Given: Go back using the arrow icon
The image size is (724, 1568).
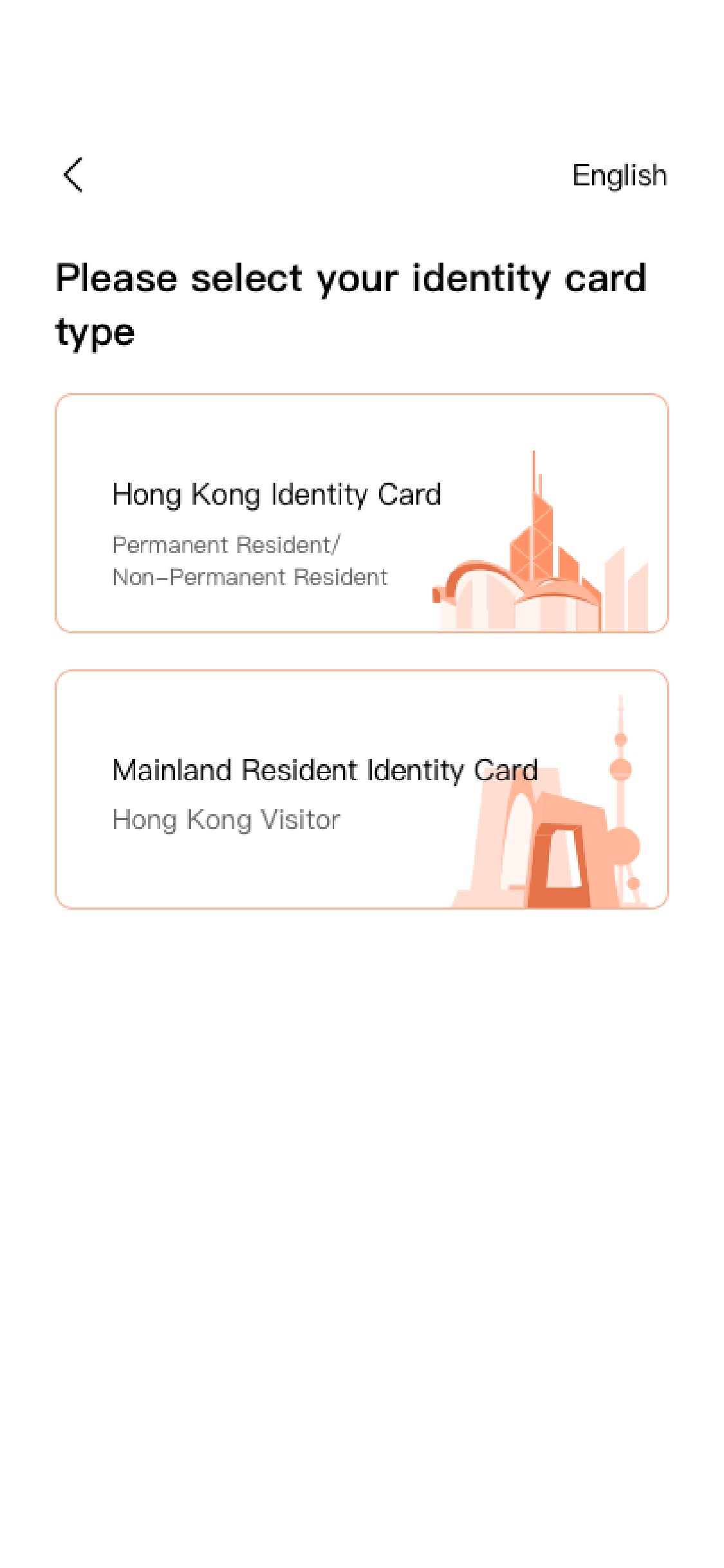Looking at the screenshot, I should coord(73,175).
